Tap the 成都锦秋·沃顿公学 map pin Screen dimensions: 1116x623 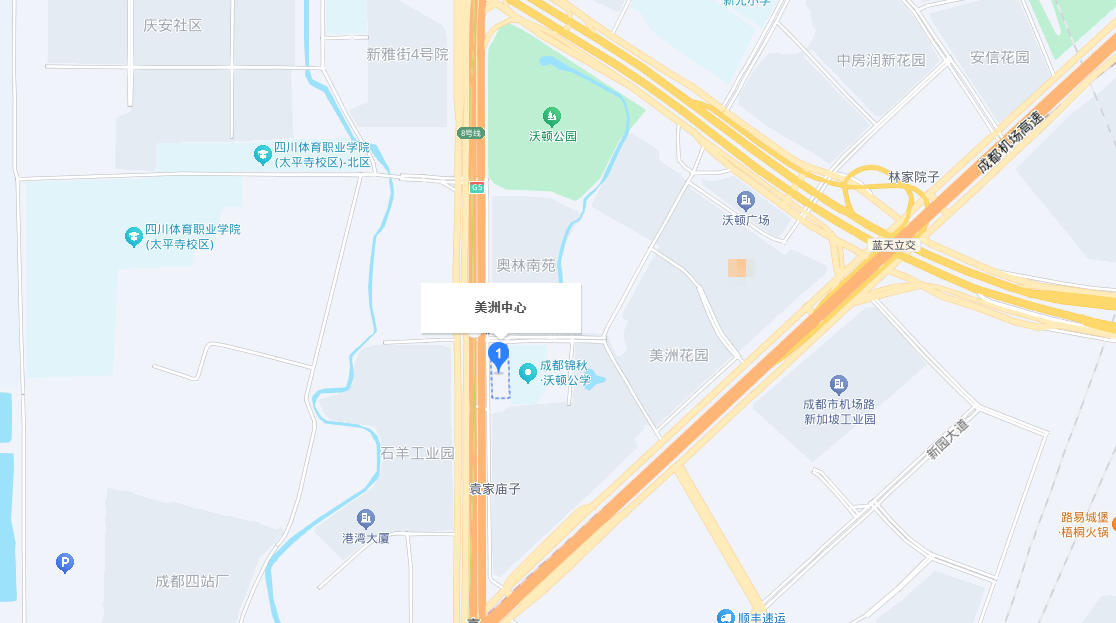[x=527, y=373]
